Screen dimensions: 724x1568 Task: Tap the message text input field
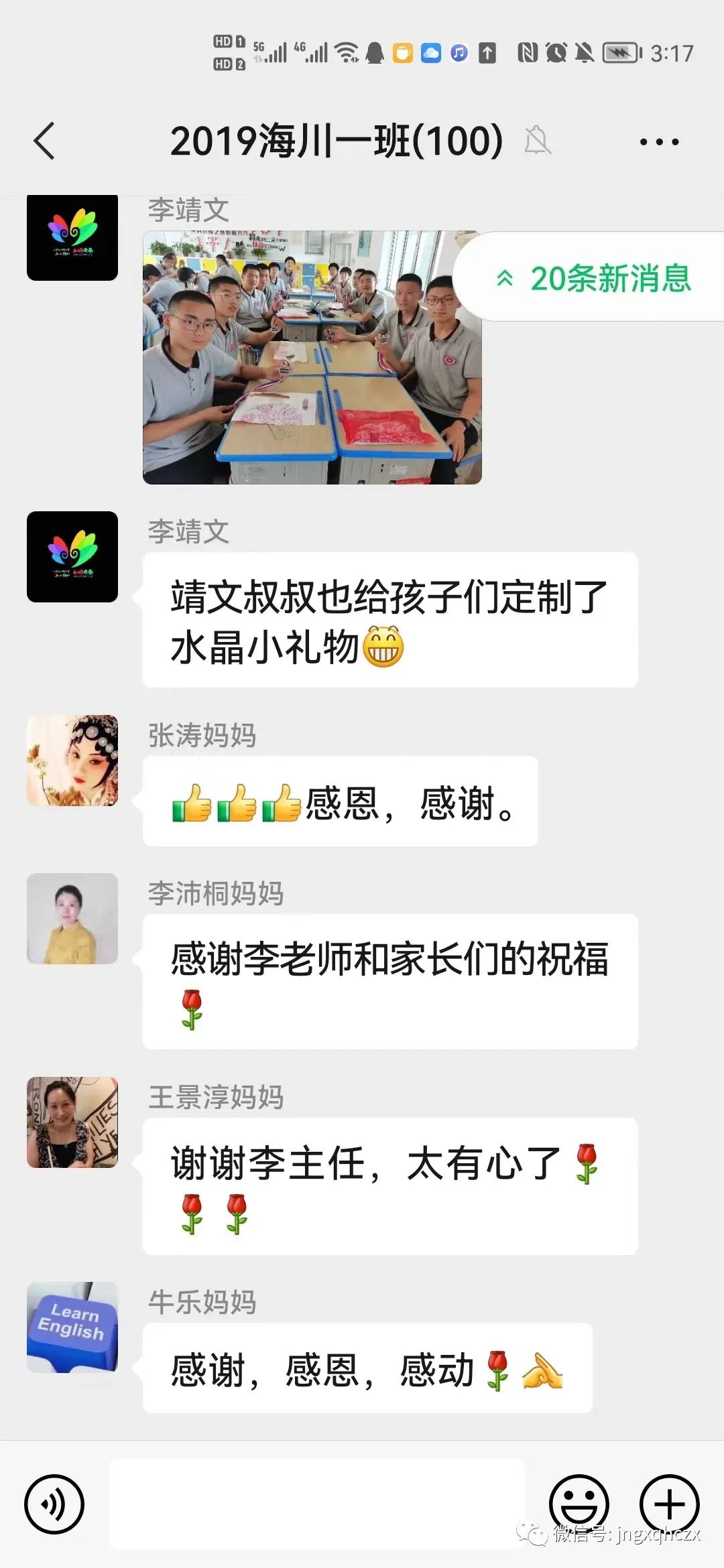[316, 1504]
